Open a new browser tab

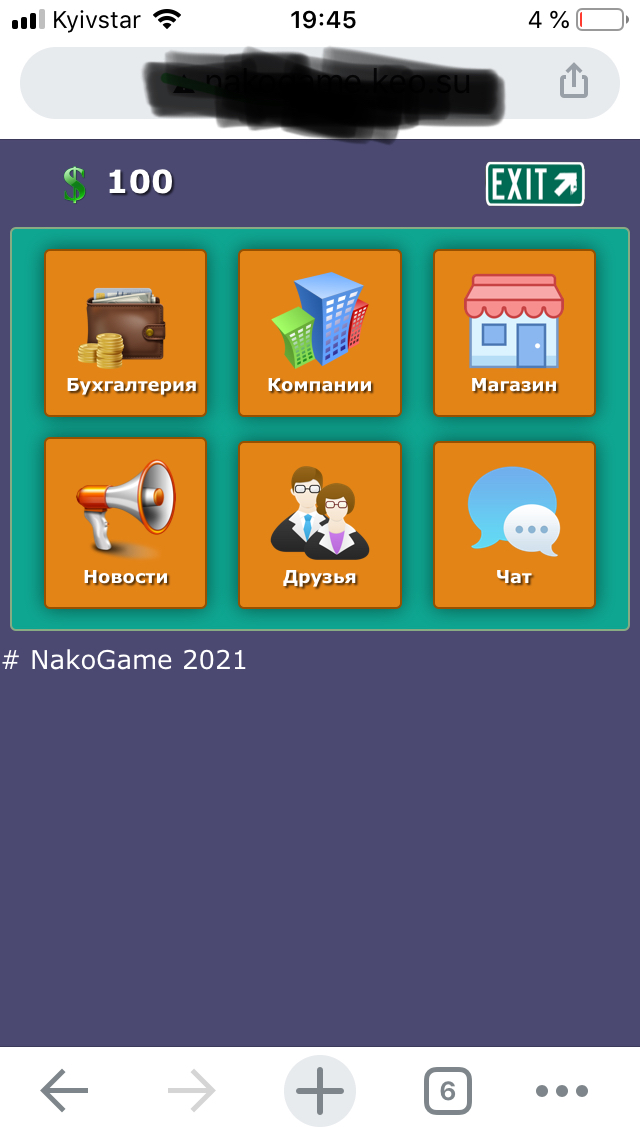coord(320,1091)
